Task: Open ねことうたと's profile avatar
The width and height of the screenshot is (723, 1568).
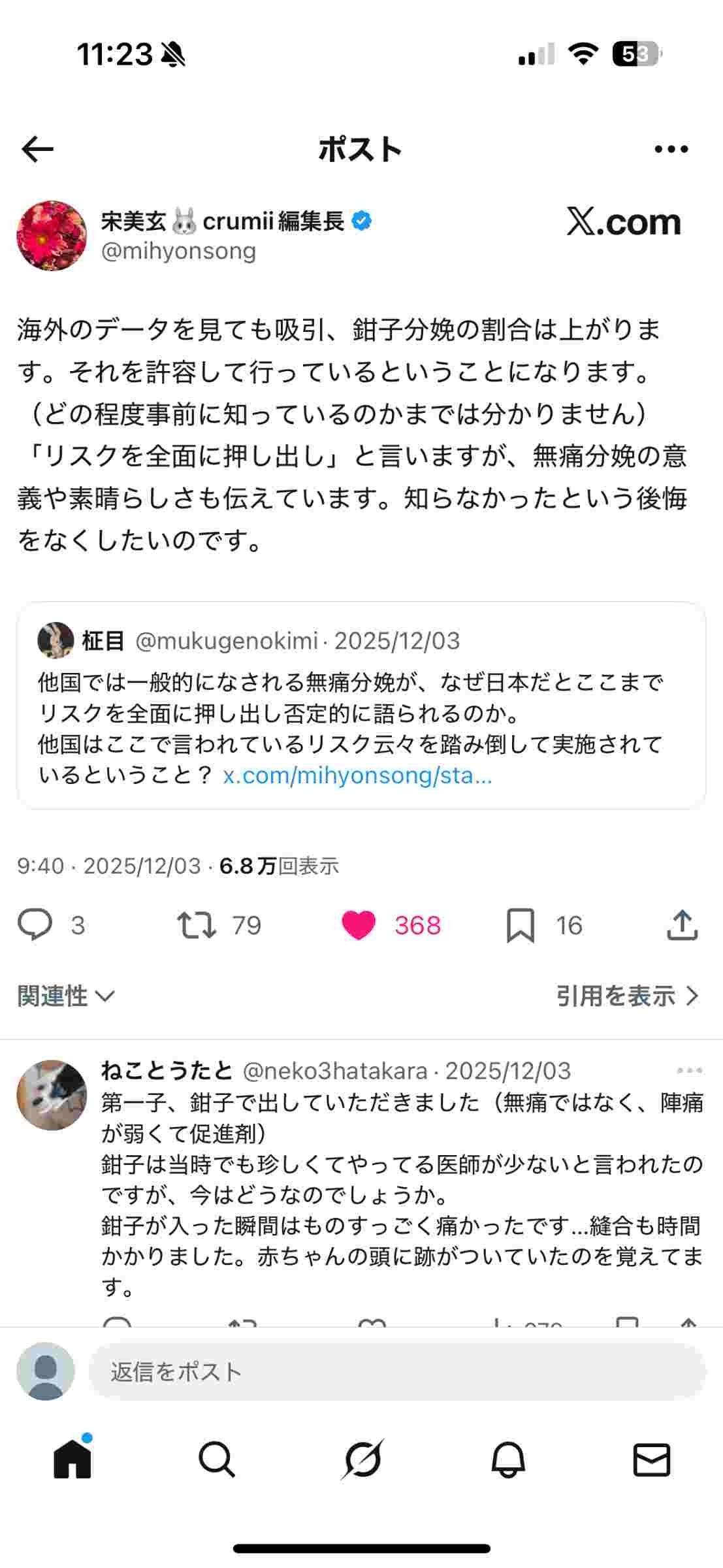Action: (x=52, y=1095)
